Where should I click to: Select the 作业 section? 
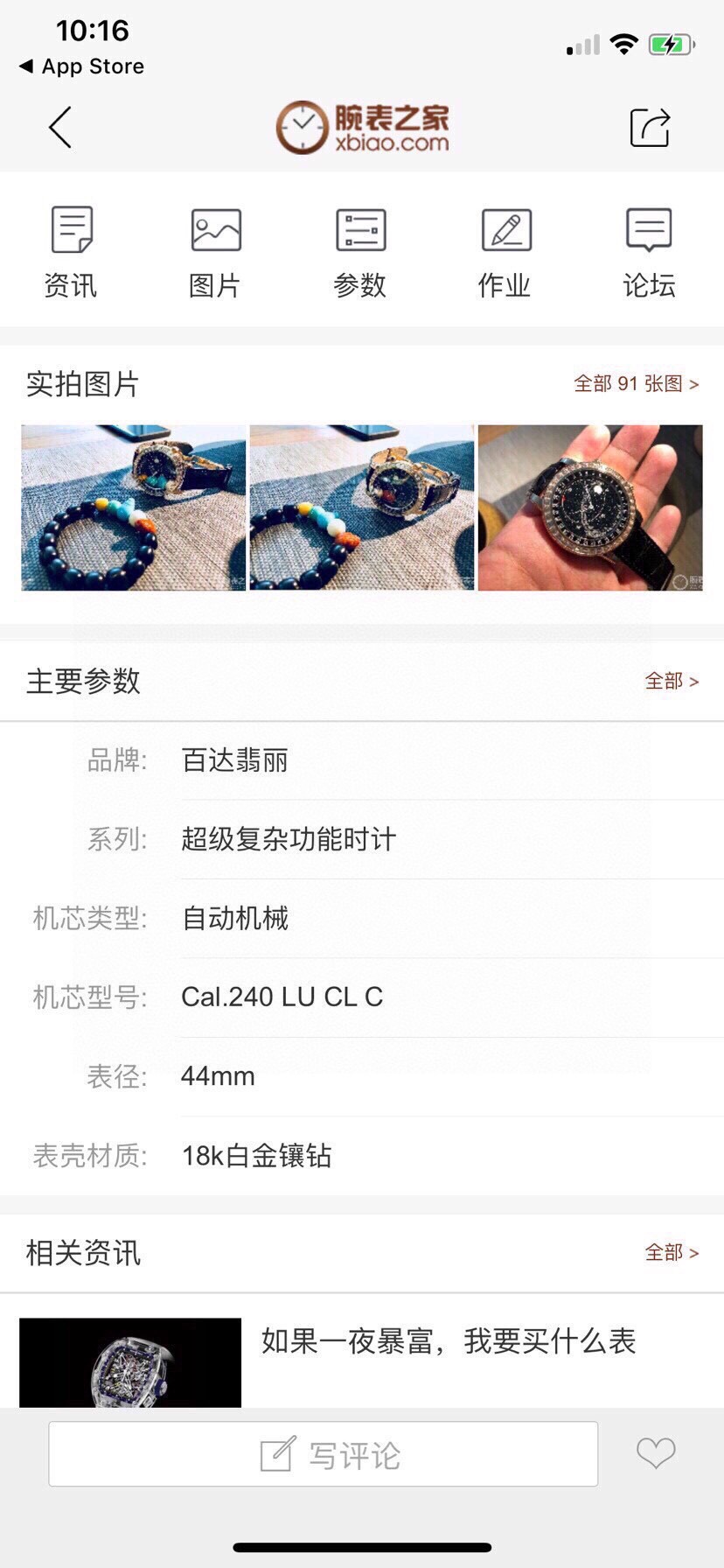pos(505,252)
